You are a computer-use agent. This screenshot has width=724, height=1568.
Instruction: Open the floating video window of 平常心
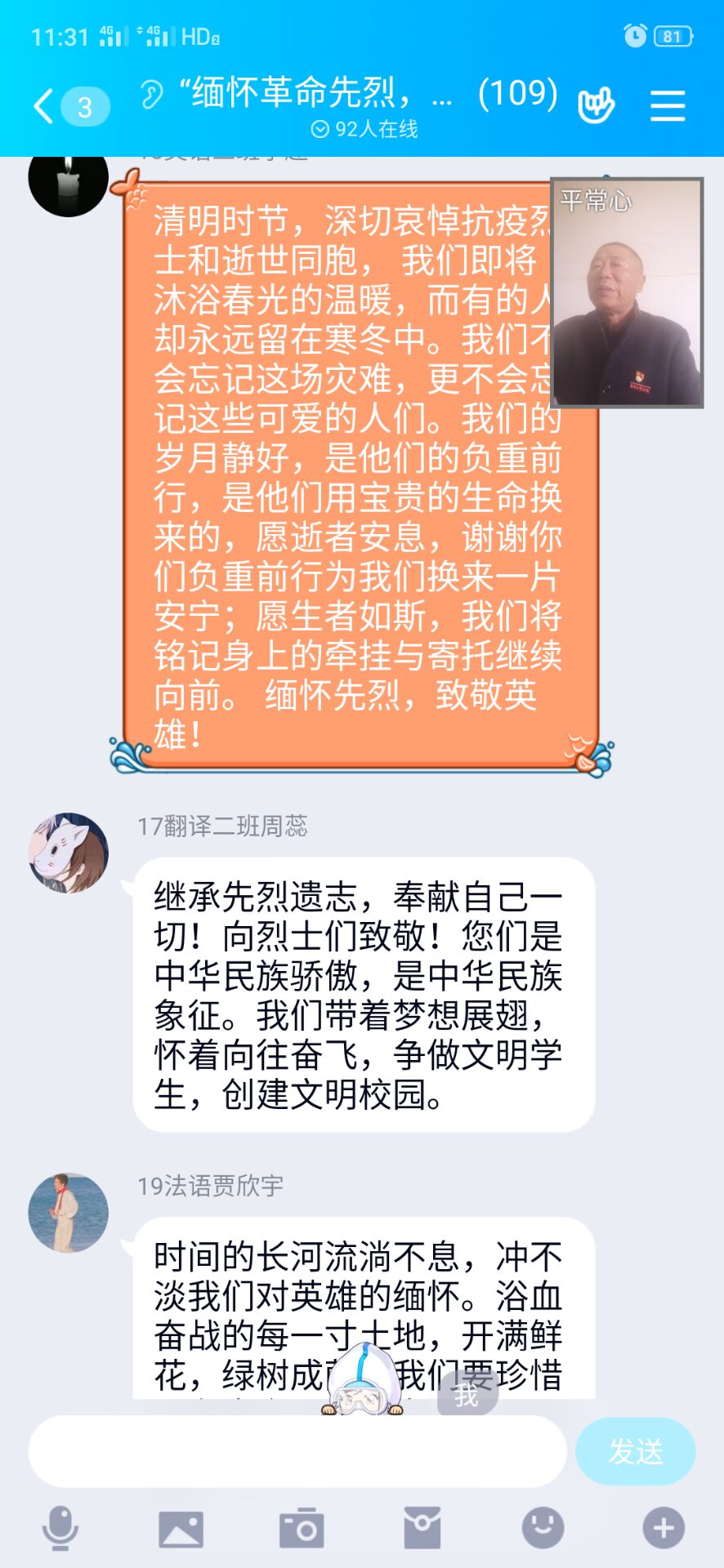[x=627, y=292]
